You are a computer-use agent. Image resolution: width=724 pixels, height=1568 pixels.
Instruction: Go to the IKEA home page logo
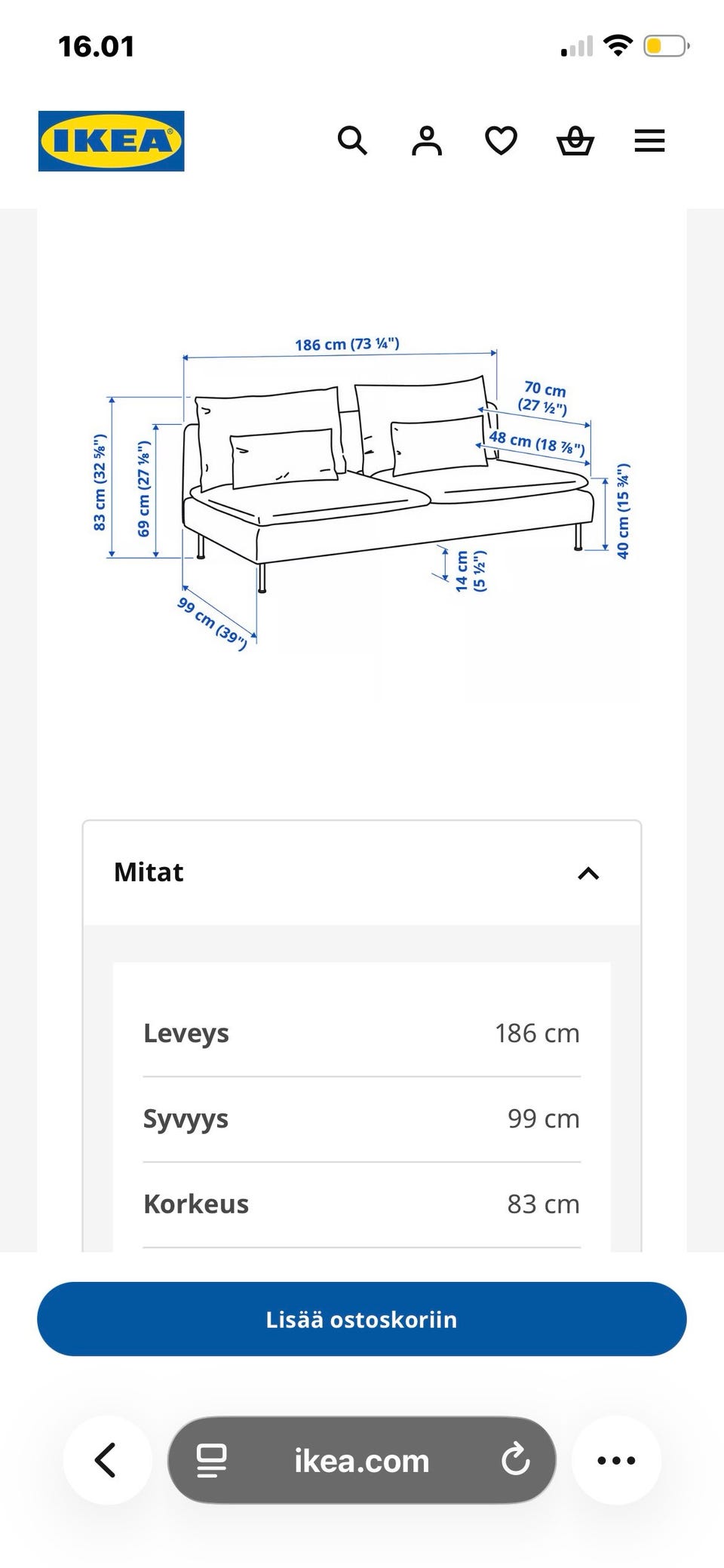[x=112, y=141]
